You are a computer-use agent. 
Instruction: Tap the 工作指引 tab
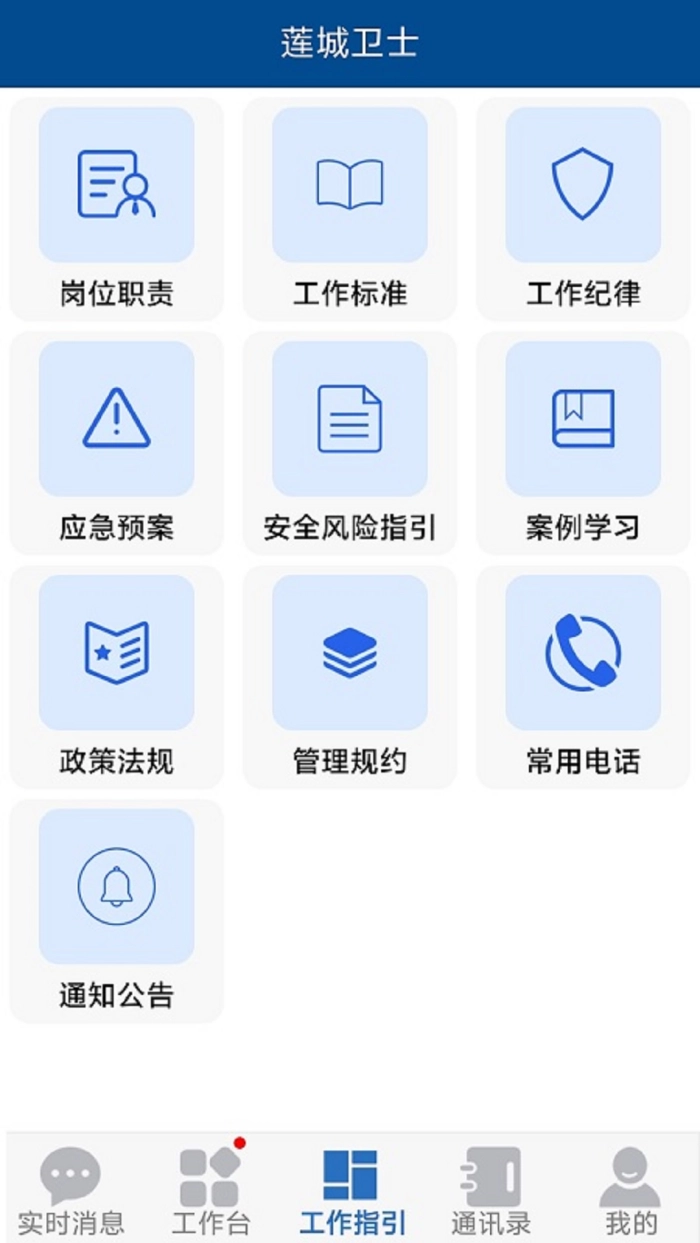click(351, 1190)
